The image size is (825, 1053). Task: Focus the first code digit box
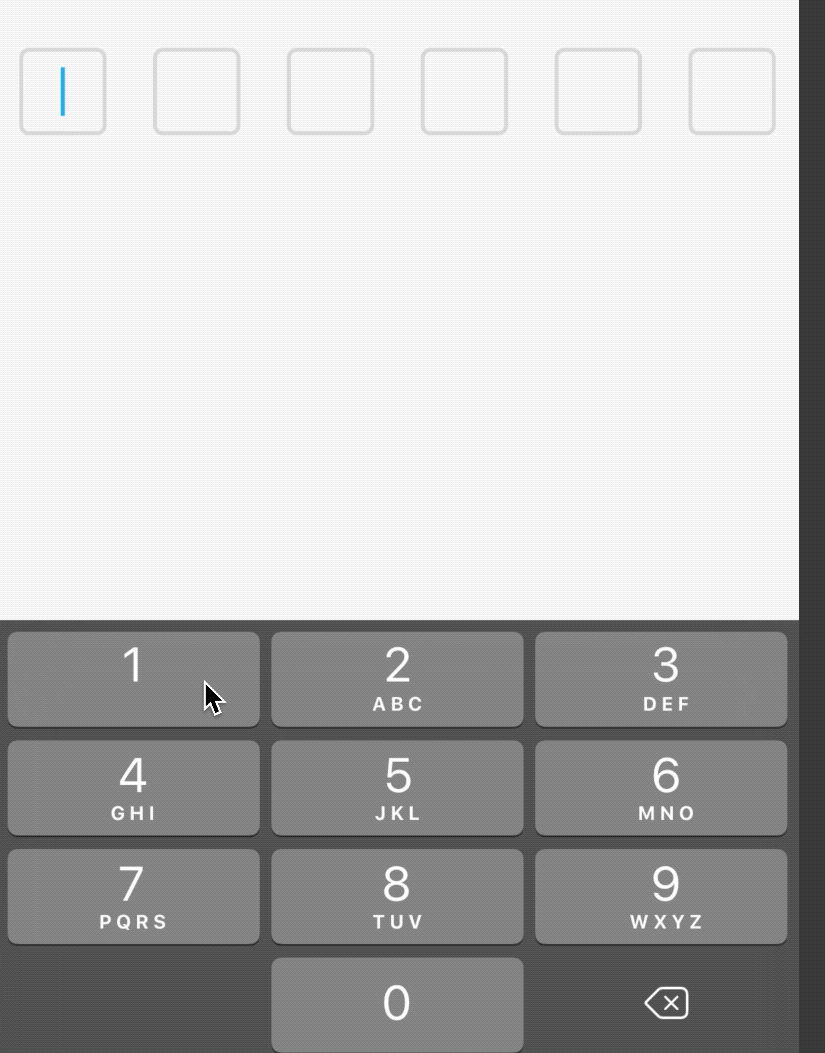click(x=63, y=91)
